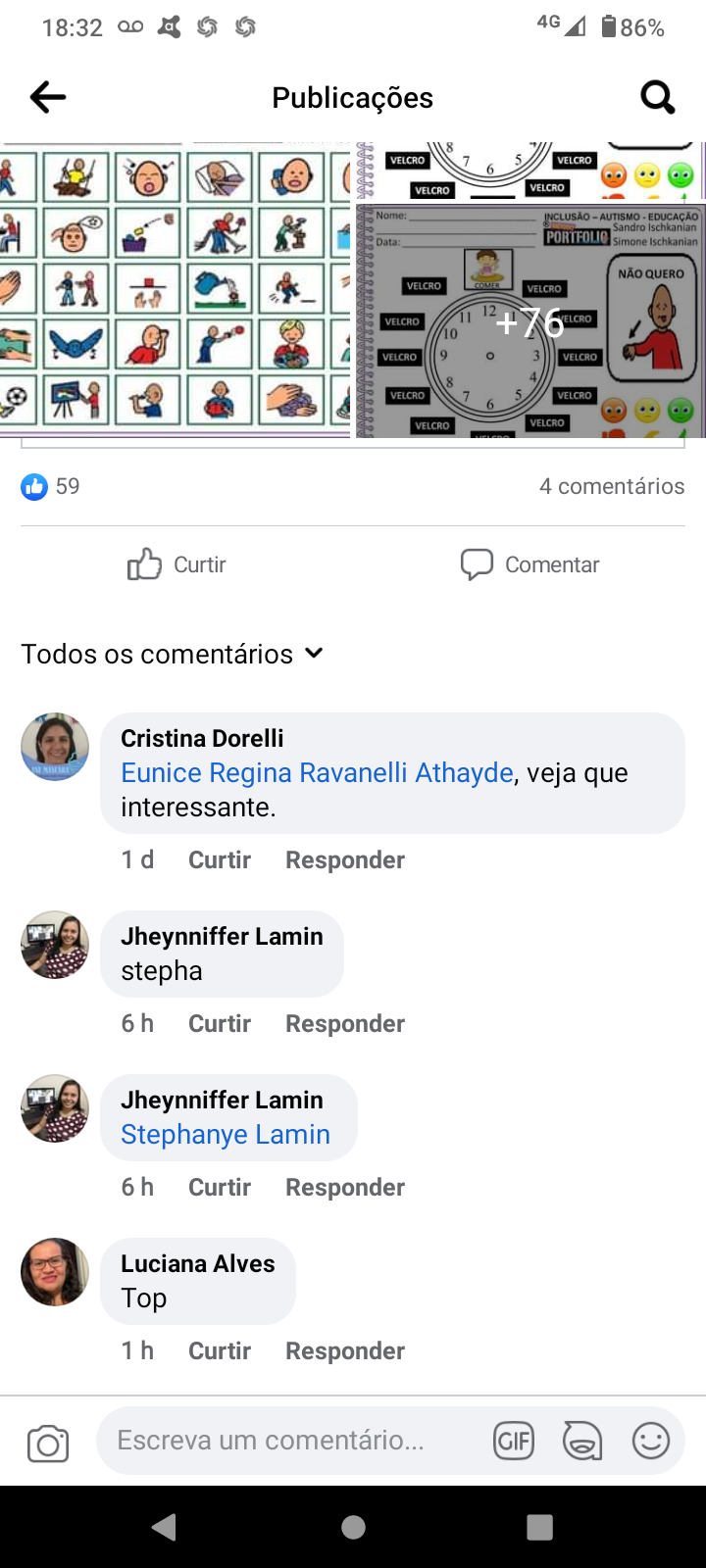The height and width of the screenshot is (1568, 706).
Task: Expand the Todos os comentários dropdown
Action: click(x=173, y=654)
